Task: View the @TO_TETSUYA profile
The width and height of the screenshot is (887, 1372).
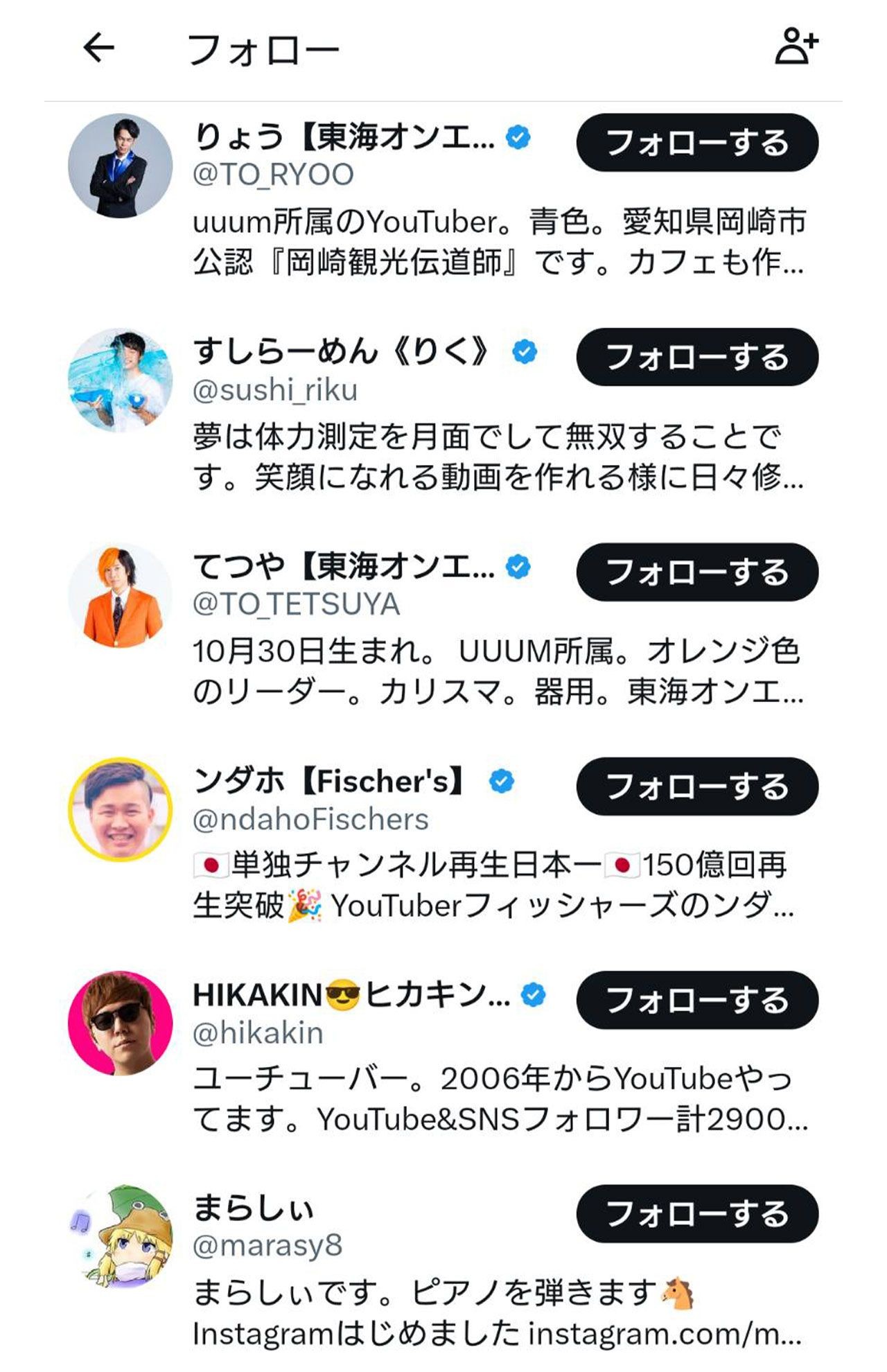Action: (296, 604)
